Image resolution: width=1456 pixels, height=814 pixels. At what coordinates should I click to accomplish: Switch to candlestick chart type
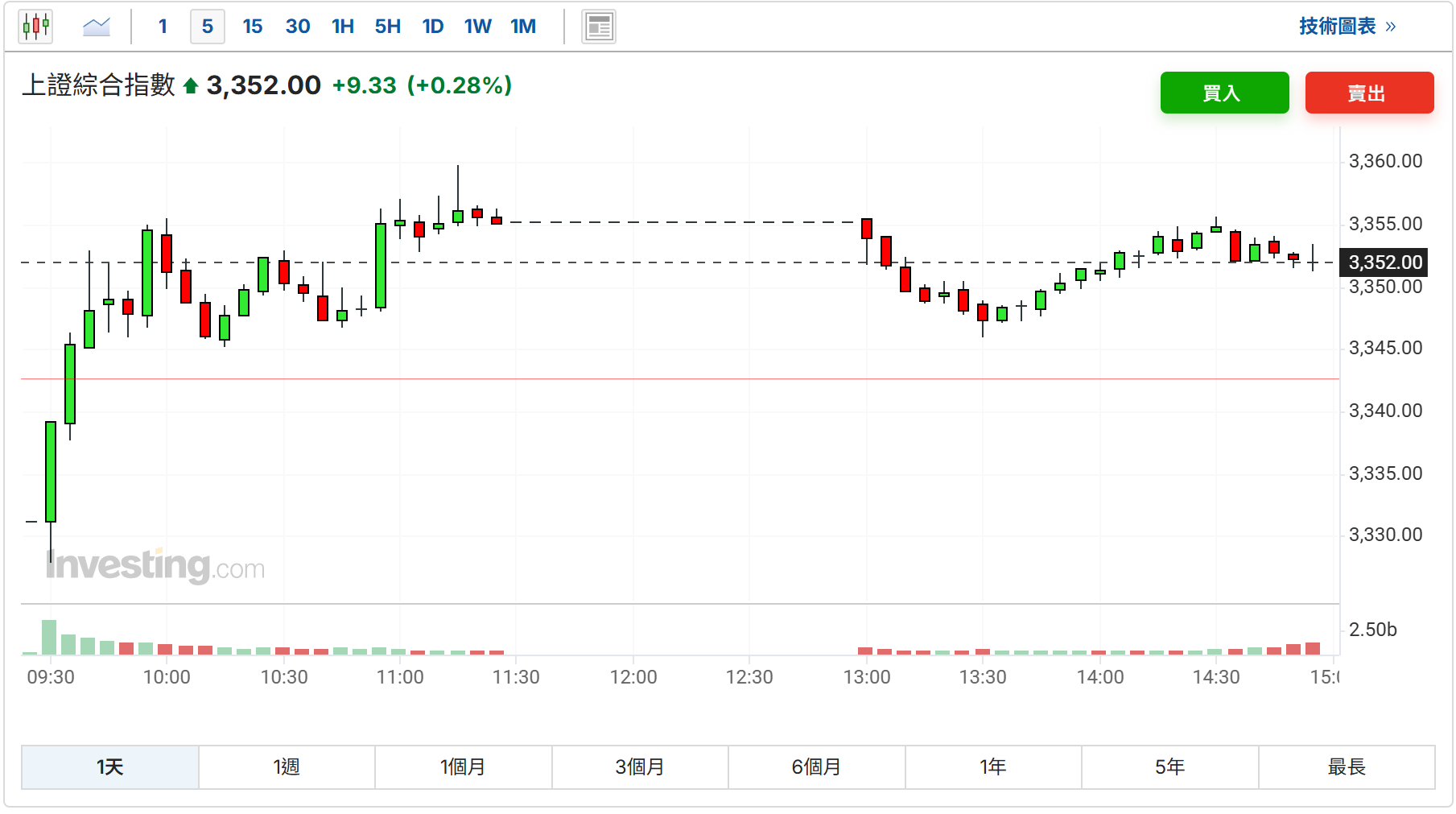(x=36, y=27)
